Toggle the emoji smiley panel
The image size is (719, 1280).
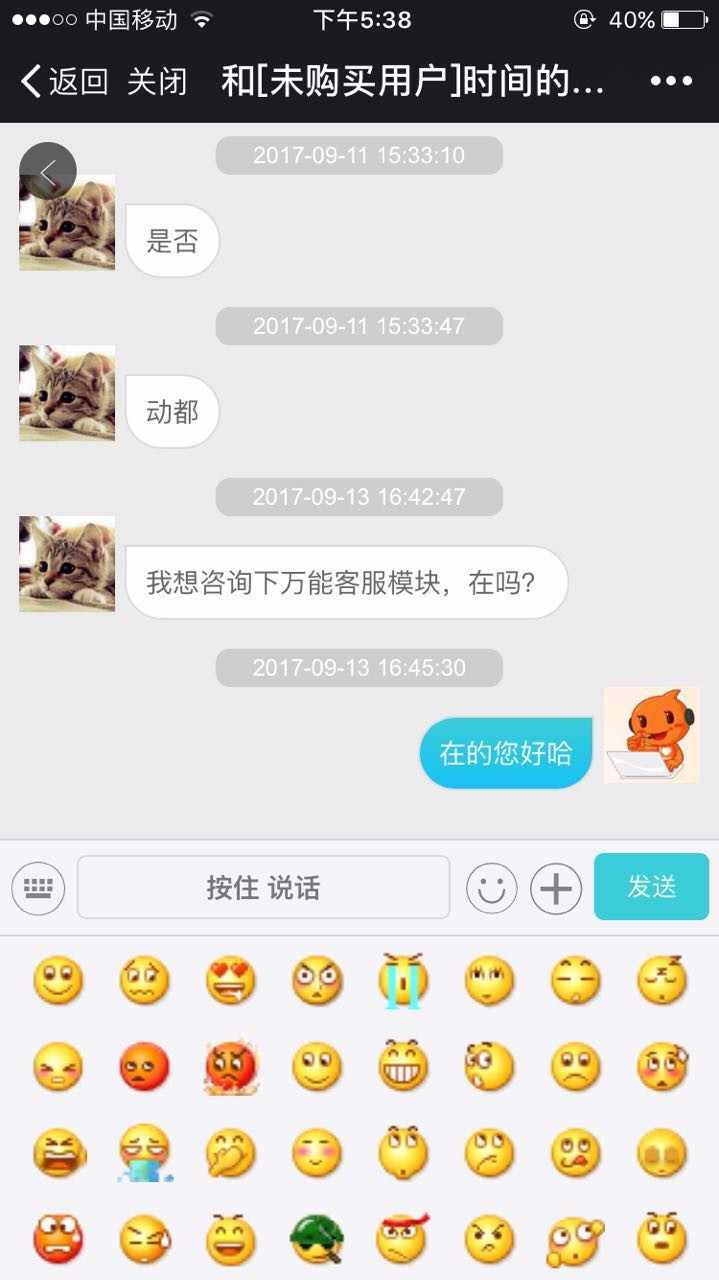point(491,888)
